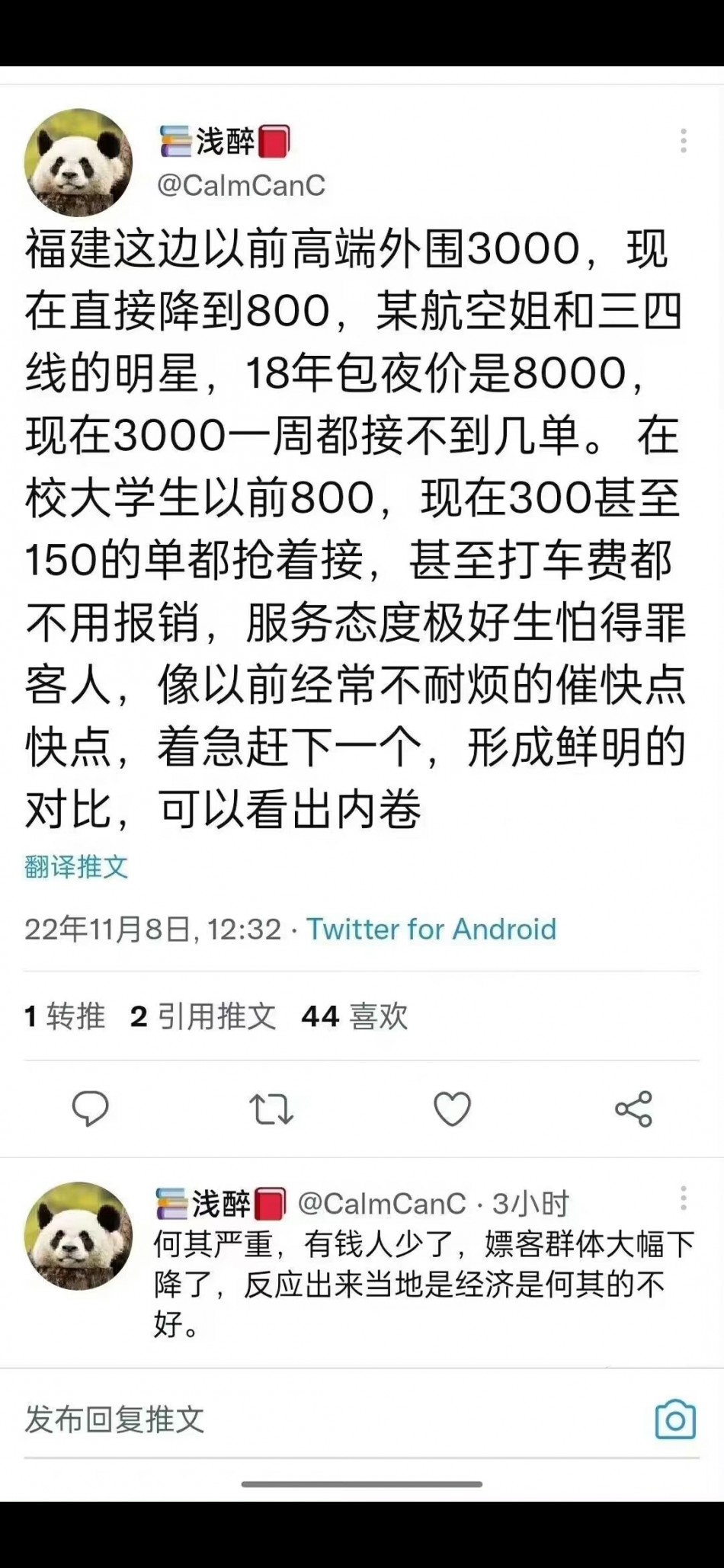Screen dimensions: 724x1568
Task: Focus the 发布回复推文 reply field
Action: tap(305, 1419)
